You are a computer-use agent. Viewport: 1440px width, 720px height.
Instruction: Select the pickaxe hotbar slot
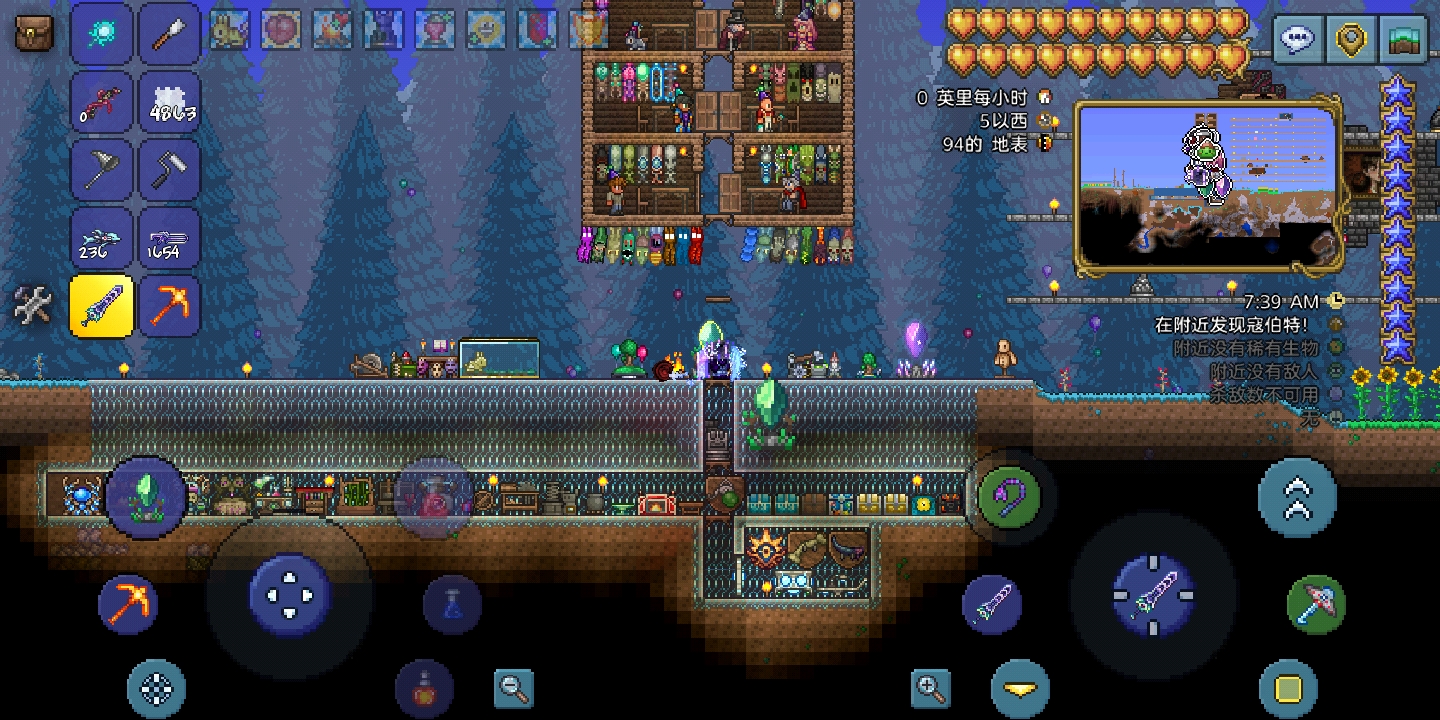tap(169, 305)
